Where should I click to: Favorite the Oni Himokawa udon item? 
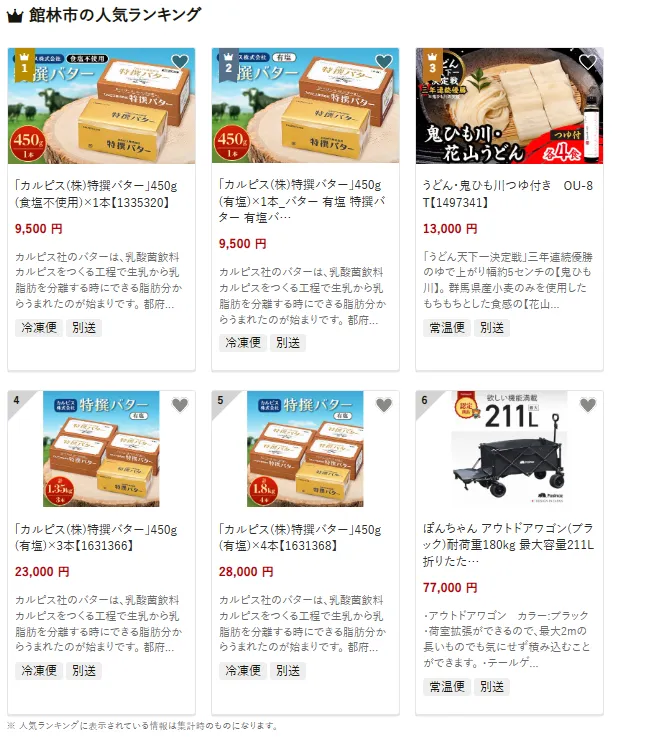click(x=588, y=62)
